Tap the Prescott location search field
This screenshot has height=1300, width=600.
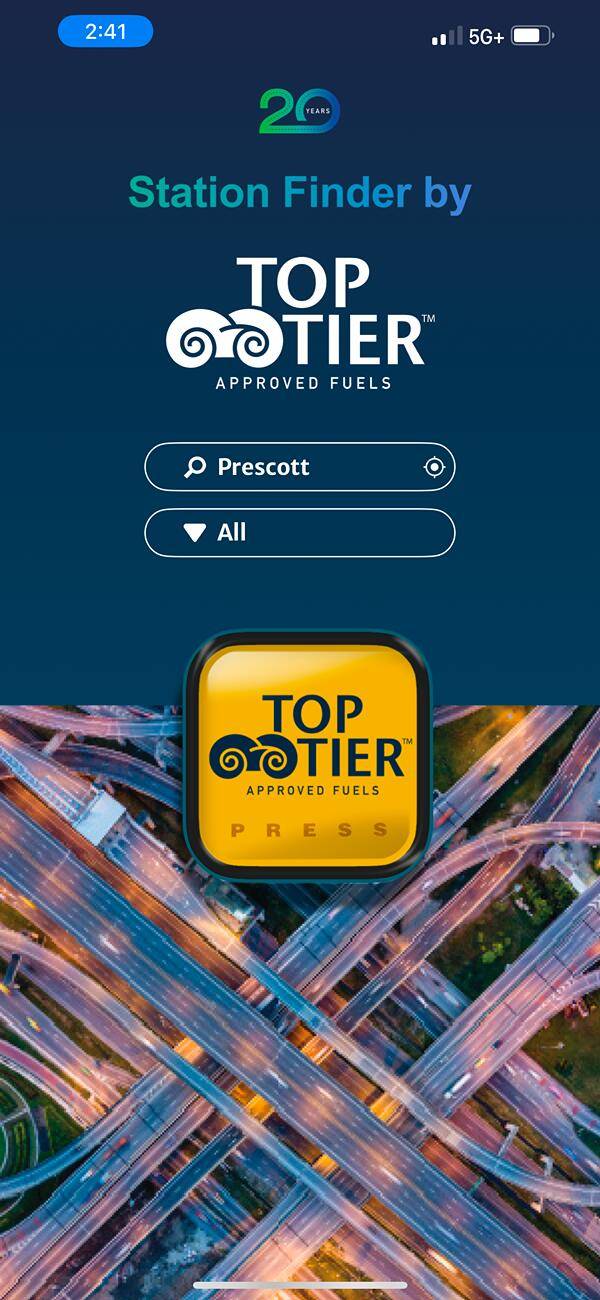[290, 467]
